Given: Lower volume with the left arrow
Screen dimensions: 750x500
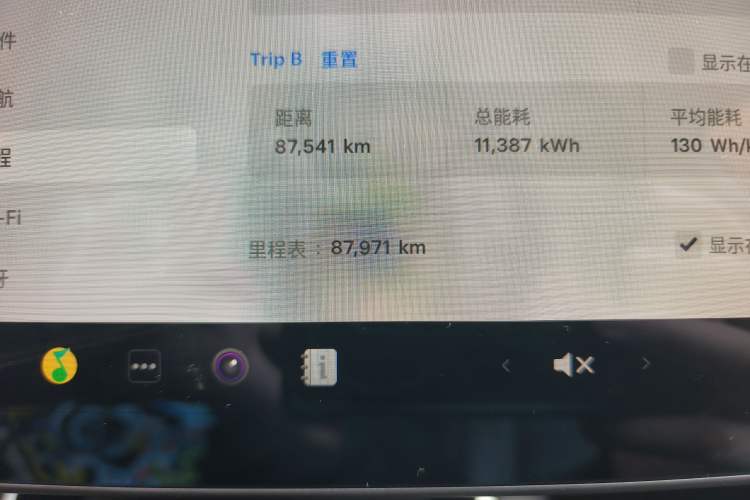Looking at the screenshot, I should click(506, 366).
